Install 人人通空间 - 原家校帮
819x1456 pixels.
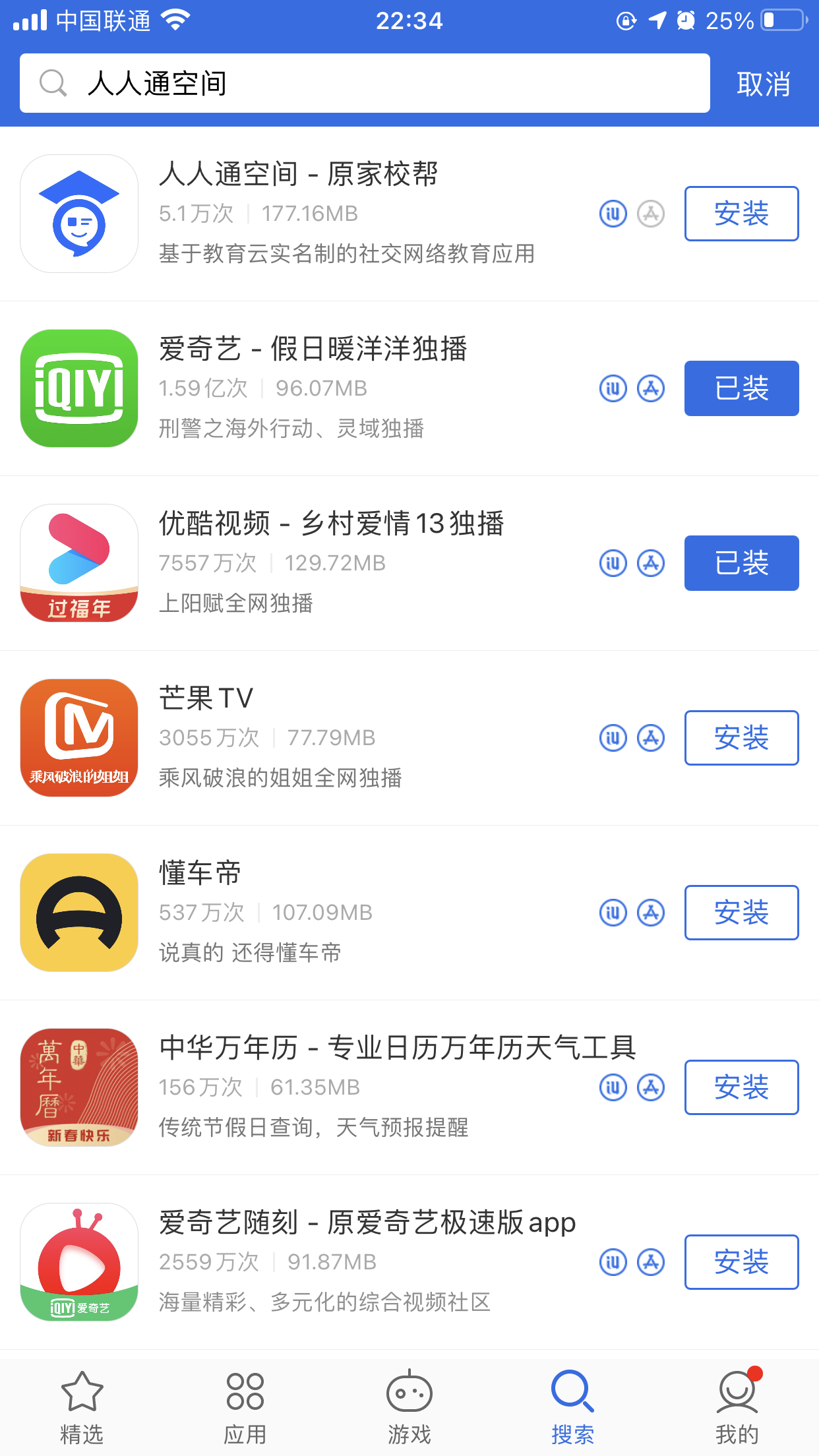[x=741, y=214]
